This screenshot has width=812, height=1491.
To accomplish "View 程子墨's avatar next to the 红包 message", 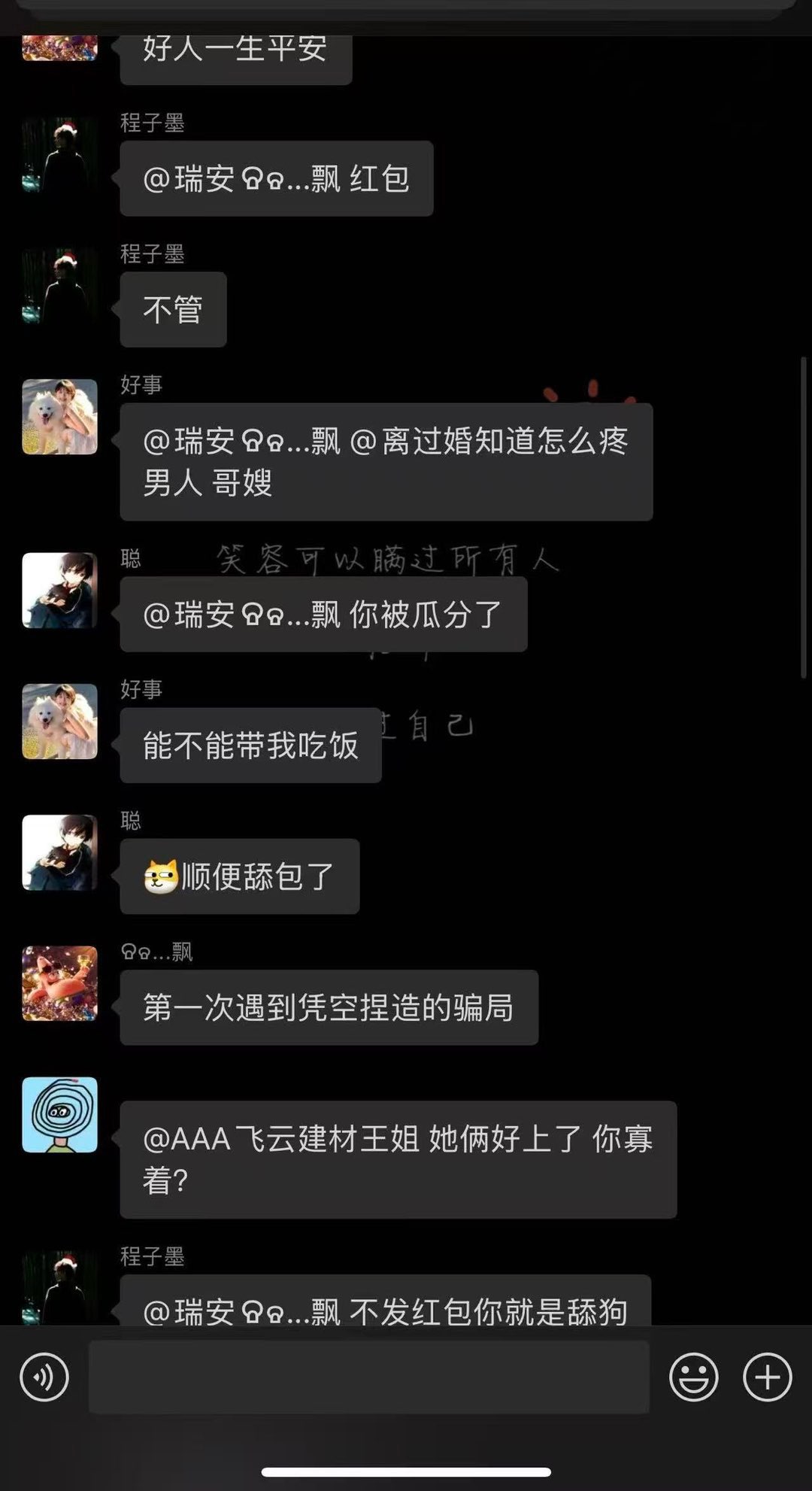I will point(60,155).
